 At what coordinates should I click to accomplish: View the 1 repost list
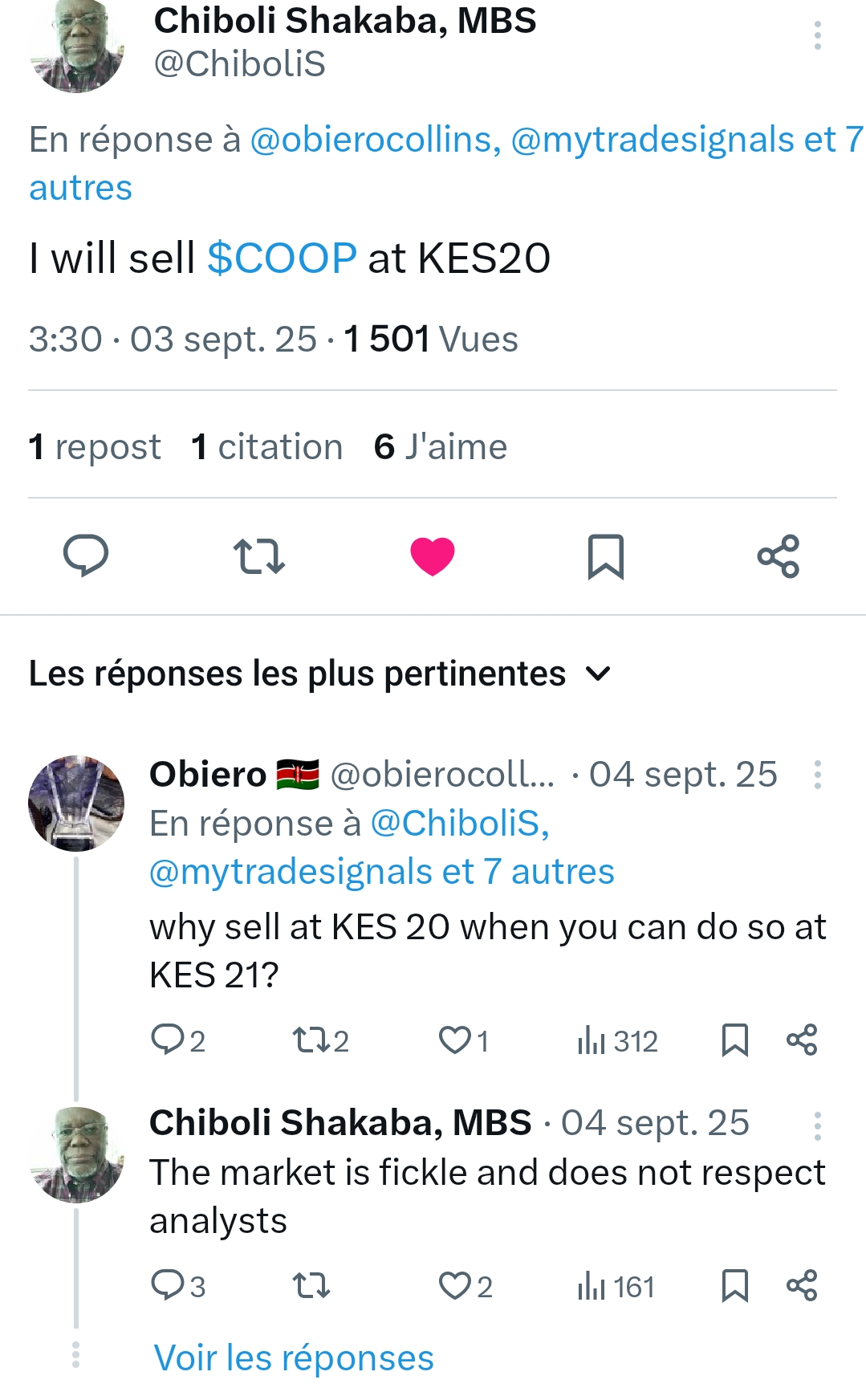(x=95, y=447)
